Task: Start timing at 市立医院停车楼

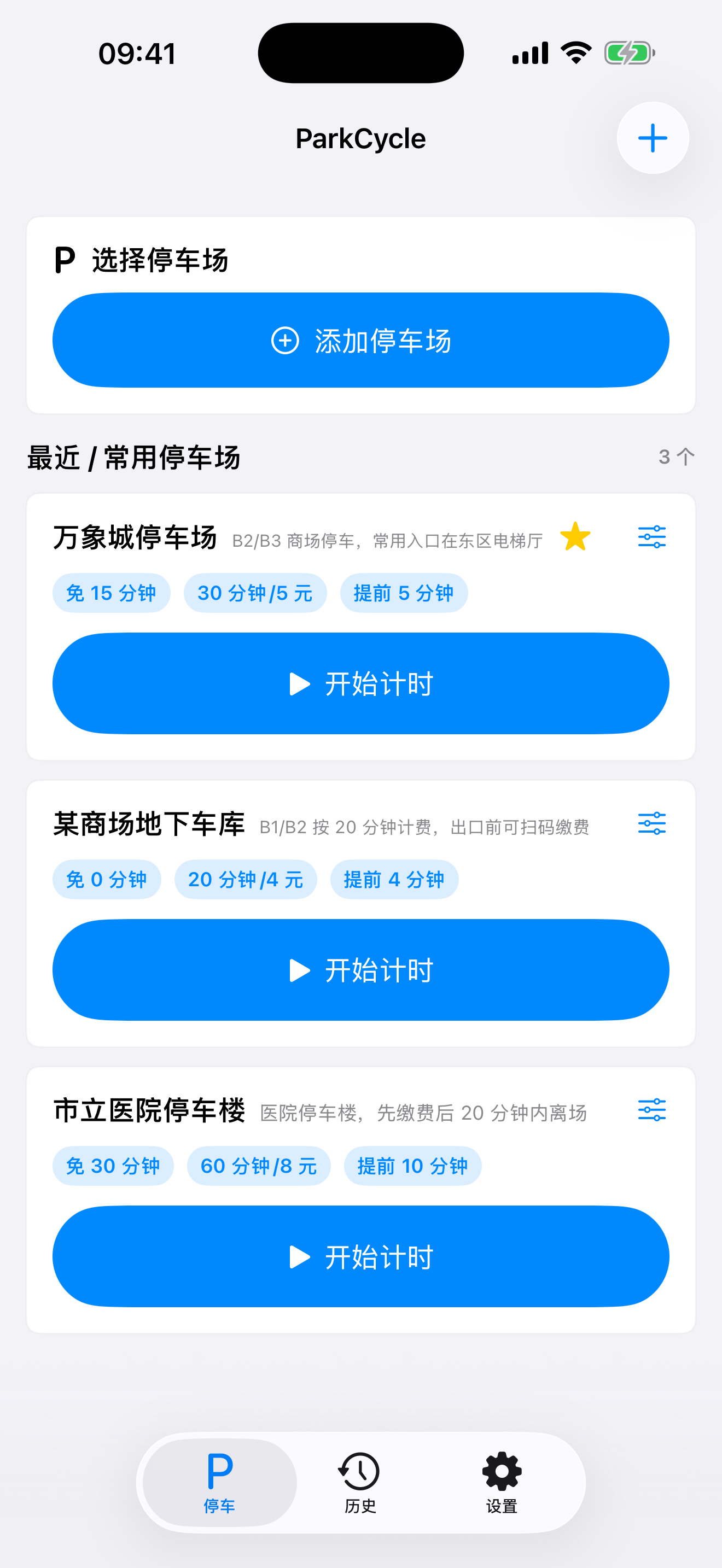Action: pos(361,1256)
